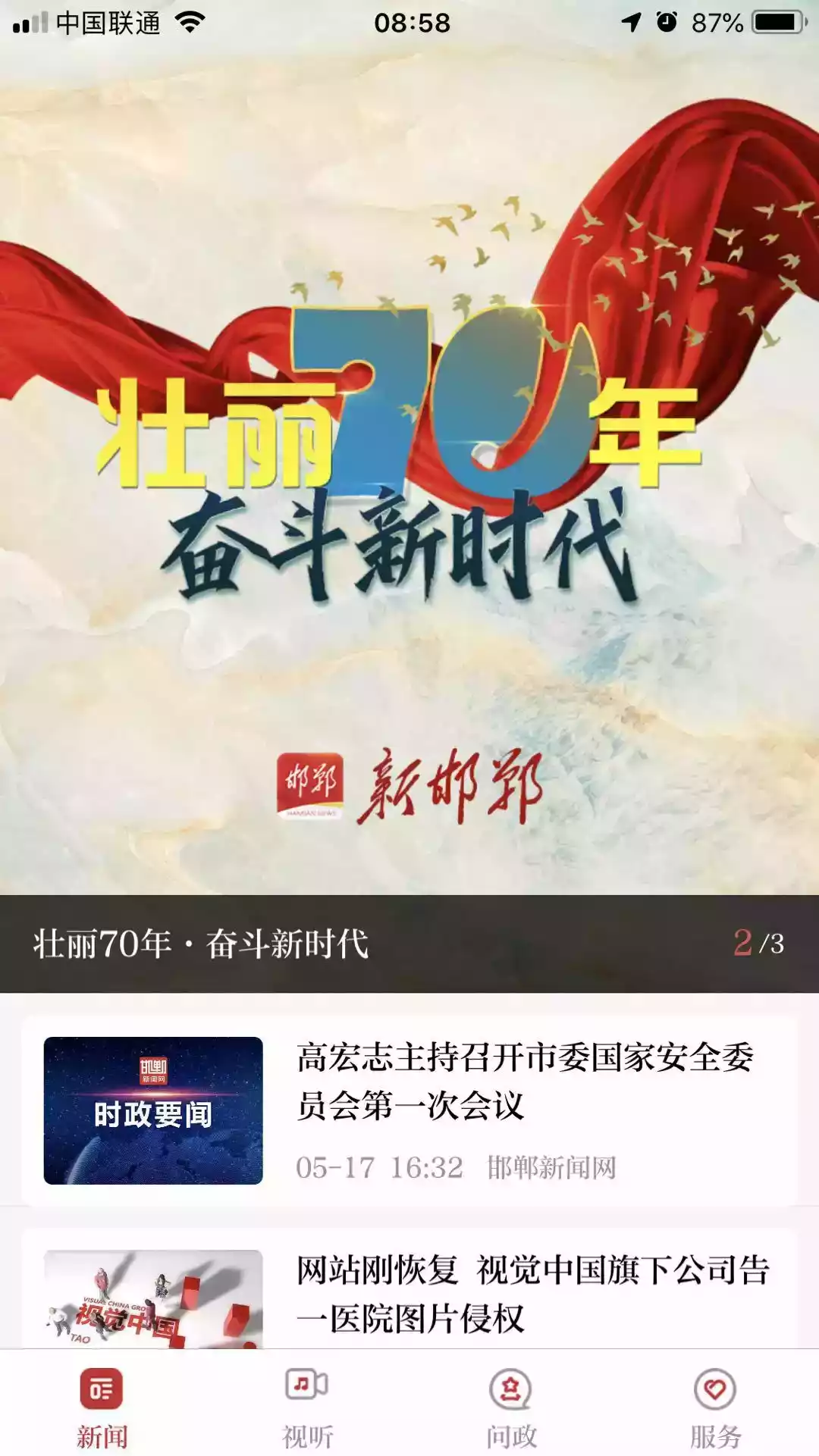Open the 高宏志主持召开市委国家安全委员会 article

point(523,1082)
